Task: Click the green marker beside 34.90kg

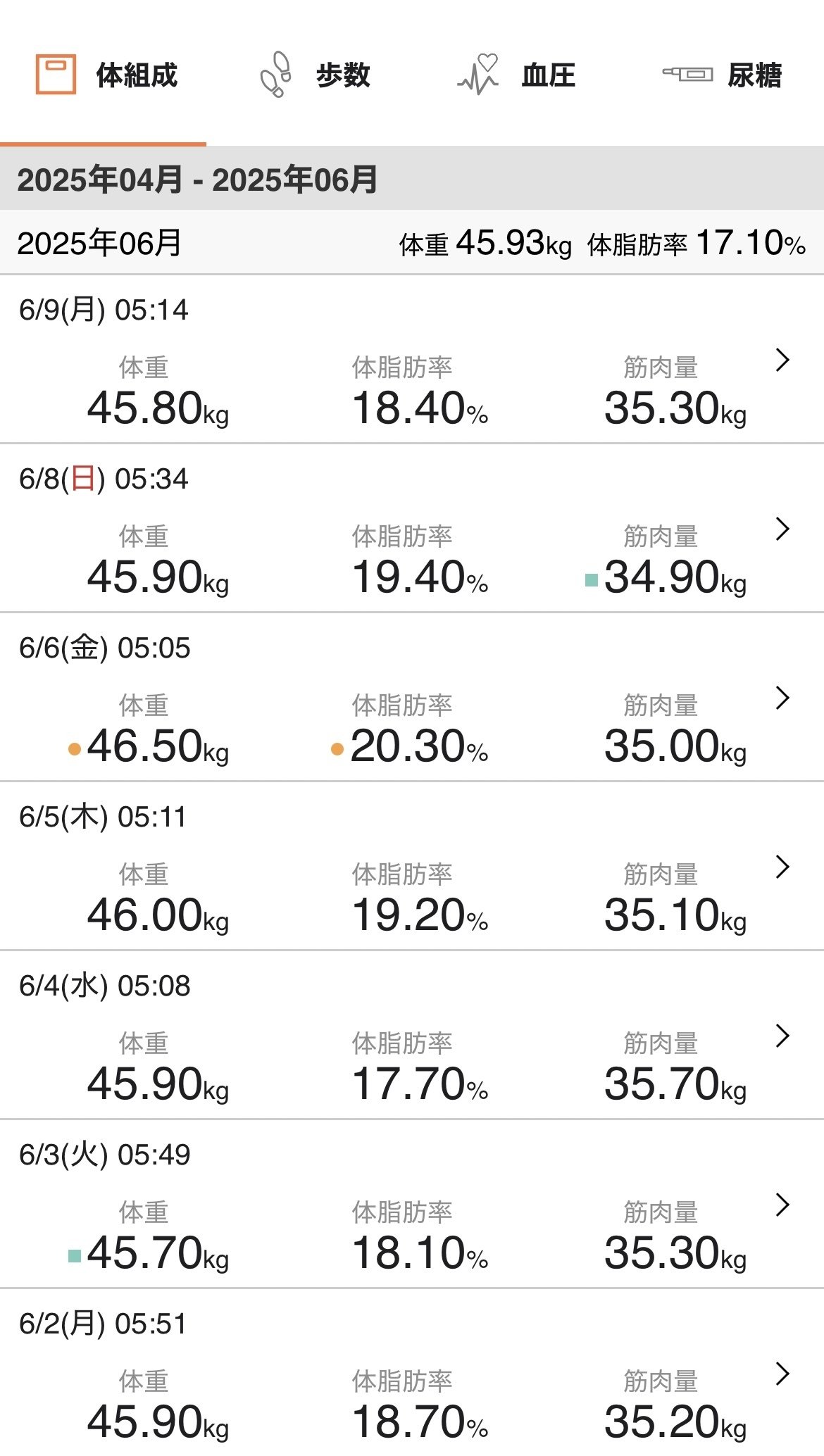Action: click(x=592, y=578)
